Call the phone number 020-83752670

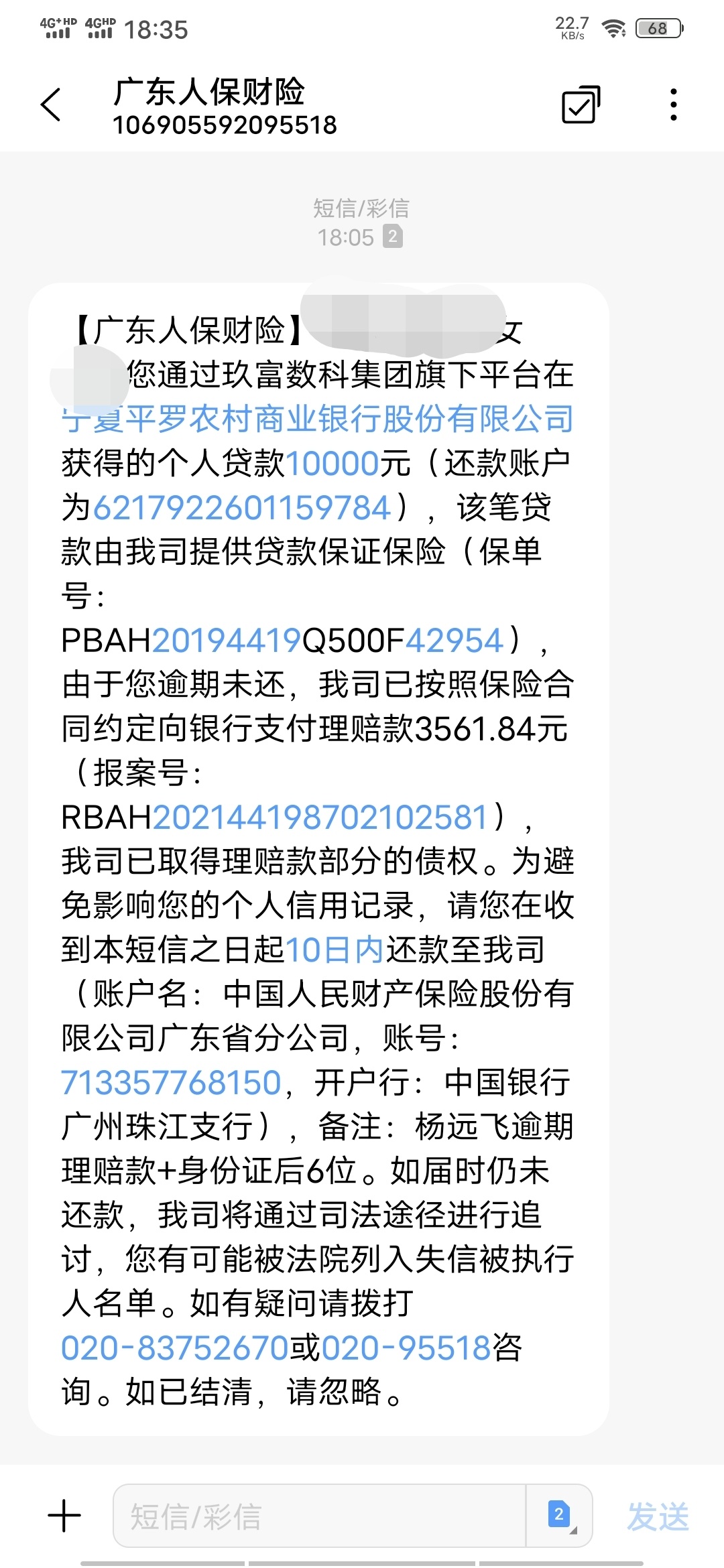174,1348
